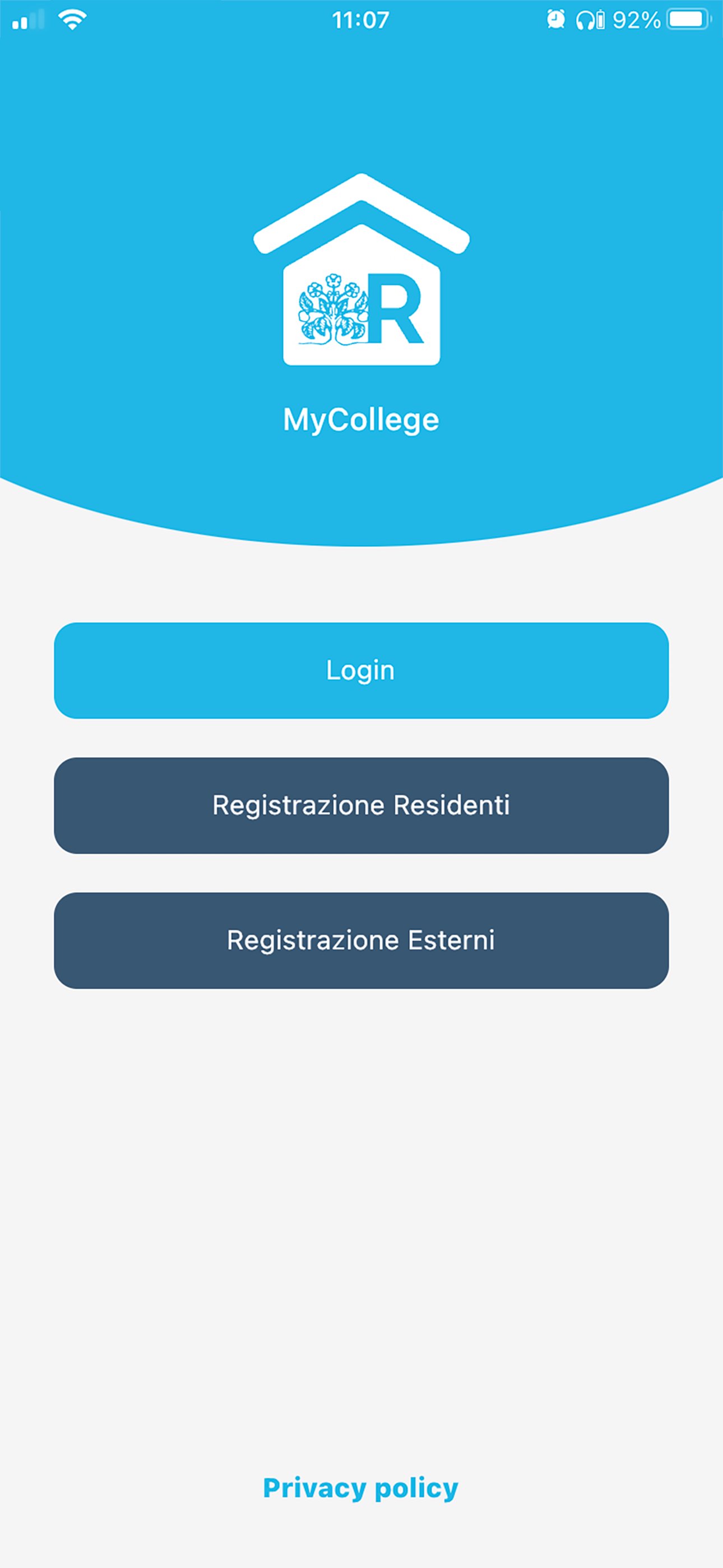723x1568 pixels.
Task: Tap the Registrazione Esterni button label
Action: 361,940
